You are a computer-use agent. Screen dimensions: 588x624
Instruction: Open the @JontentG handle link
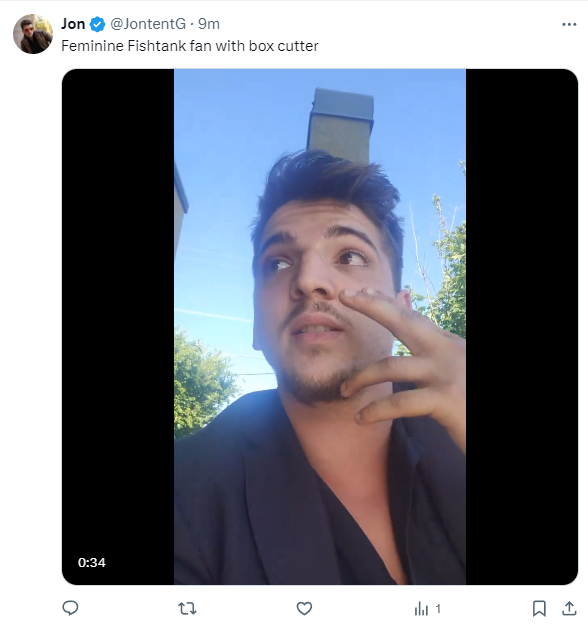[148, 24]
